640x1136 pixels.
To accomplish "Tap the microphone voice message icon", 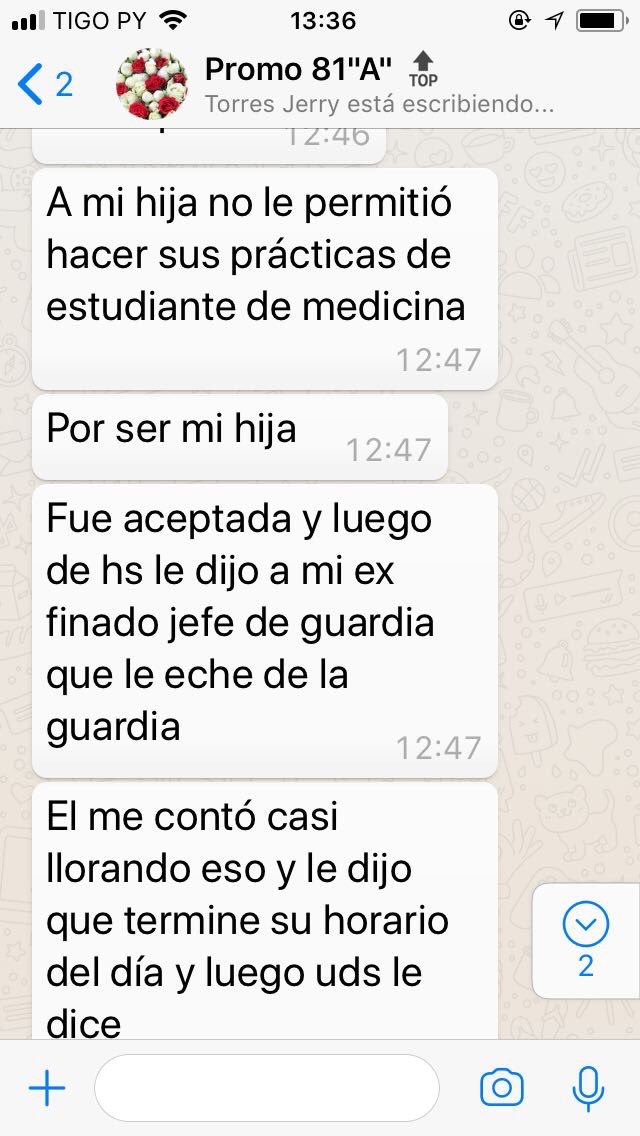I will click(x=589, y=1088).
